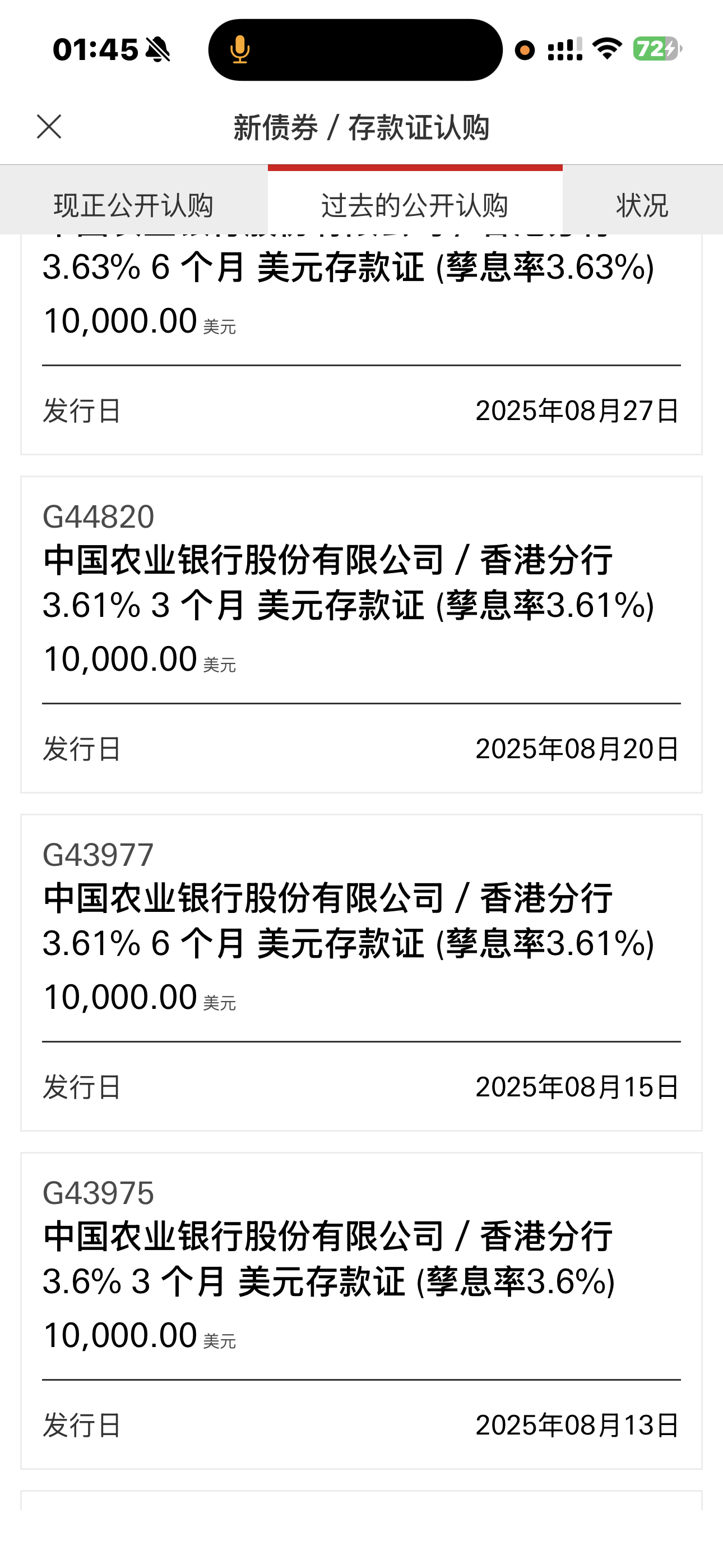Switch to the 现正公开认购 tab
The width and height of the screenshot is (723, 1568).
(133, 205)
